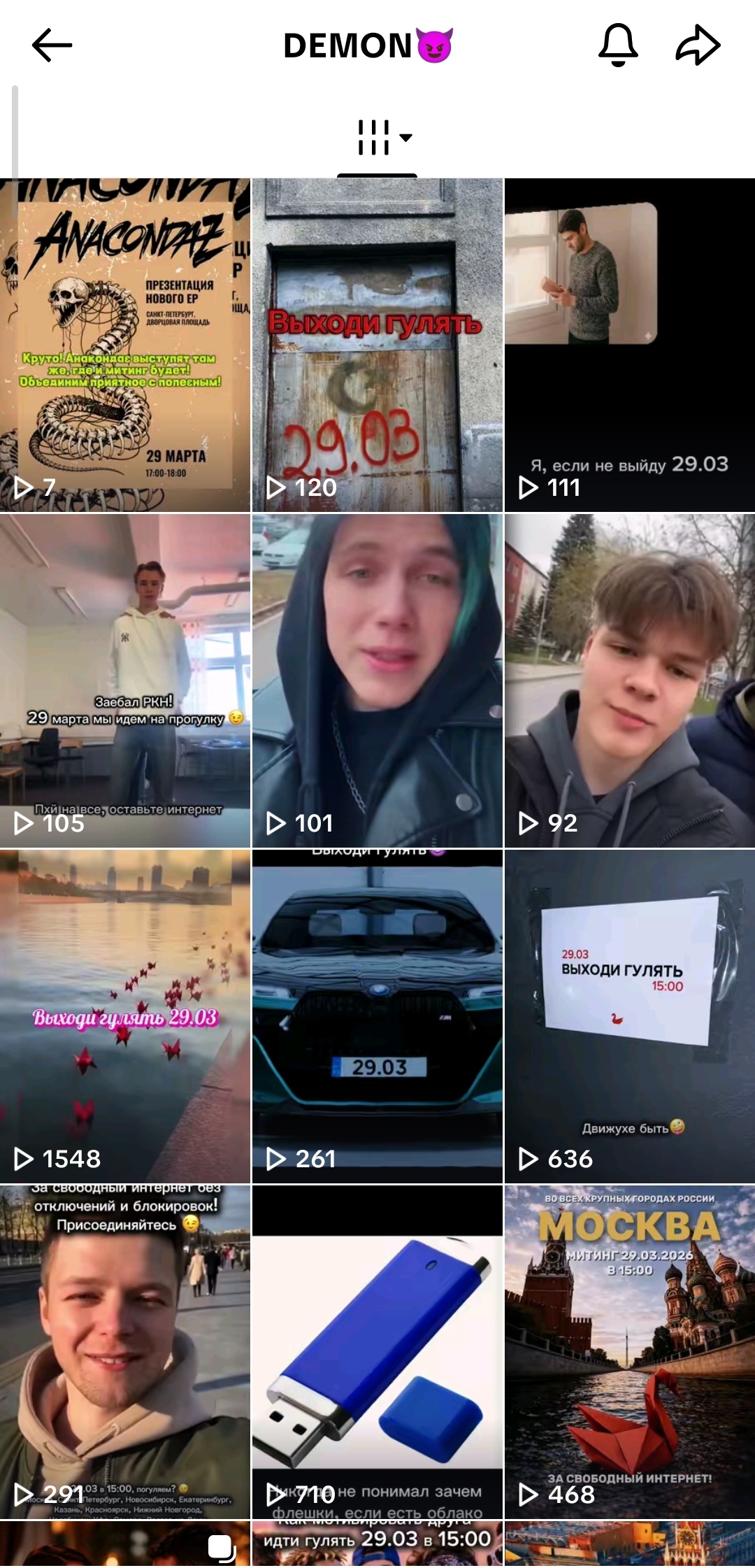The image size is (755, 1568).
Task: Play the blue flash drive video, 710 views
Action: (377, 1352)
